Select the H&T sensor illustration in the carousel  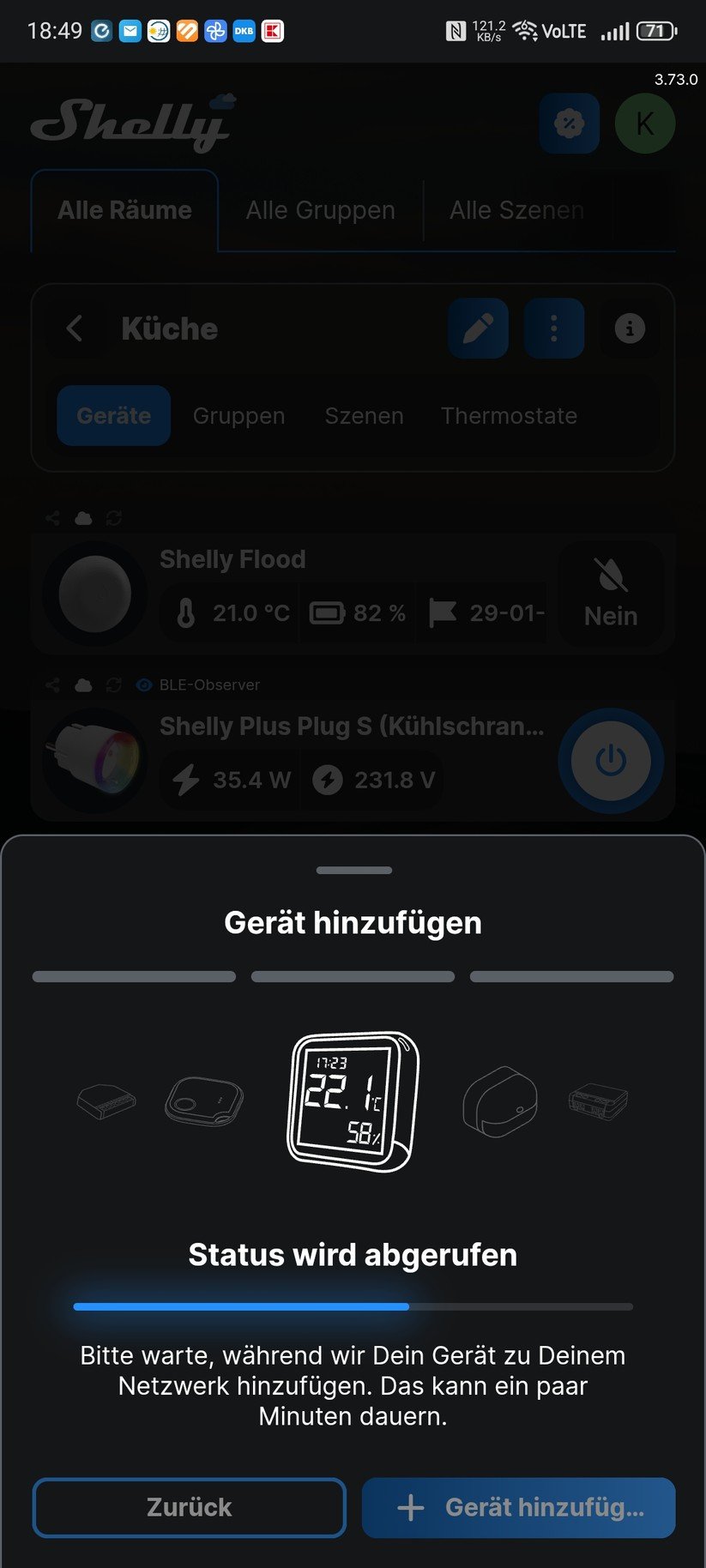click(x=353, y=1102)
